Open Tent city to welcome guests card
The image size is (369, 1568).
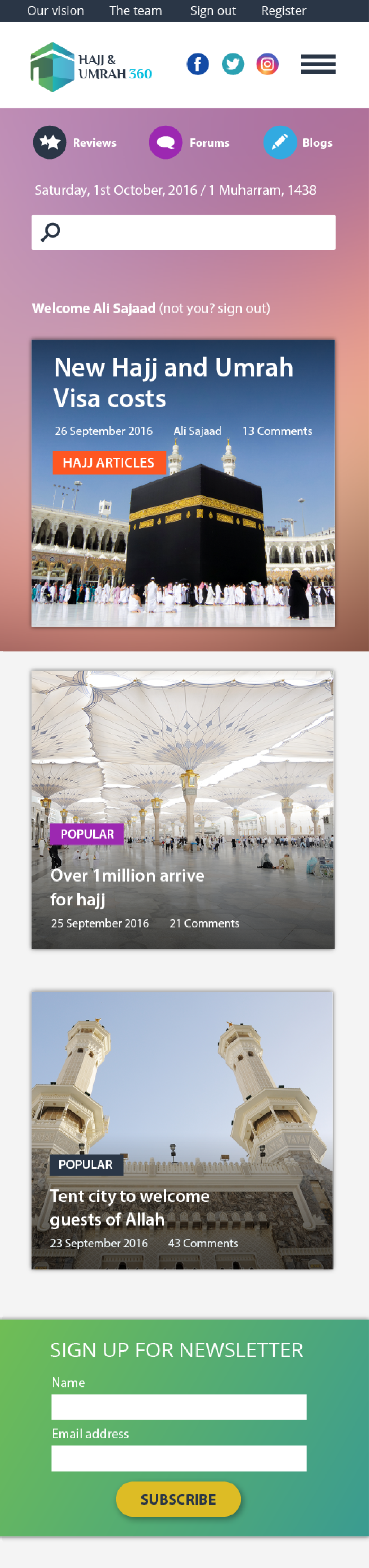129,1207
